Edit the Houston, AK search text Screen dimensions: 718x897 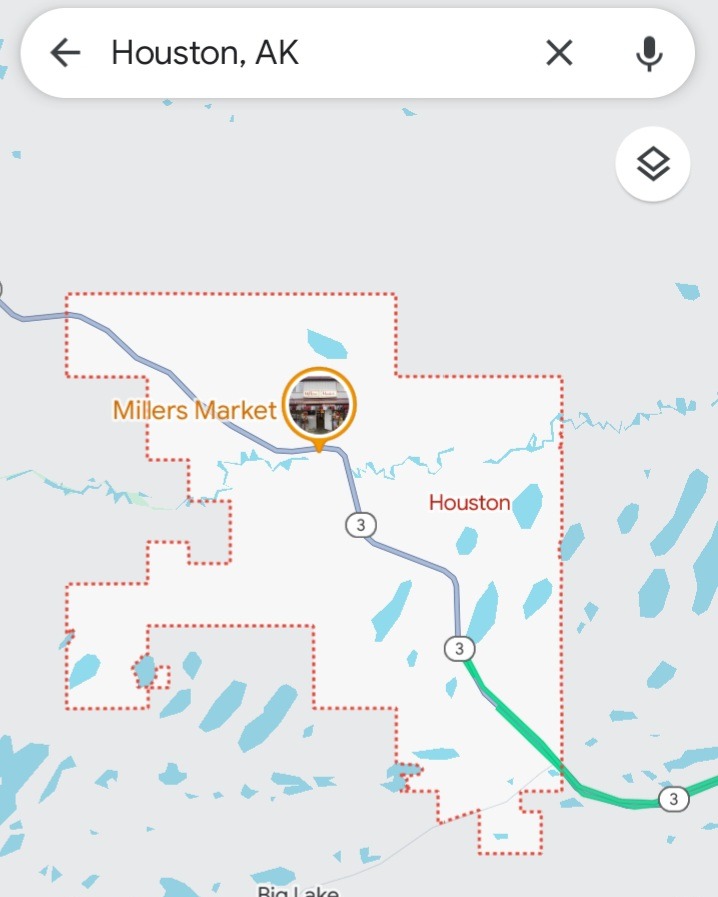[300, 53]
